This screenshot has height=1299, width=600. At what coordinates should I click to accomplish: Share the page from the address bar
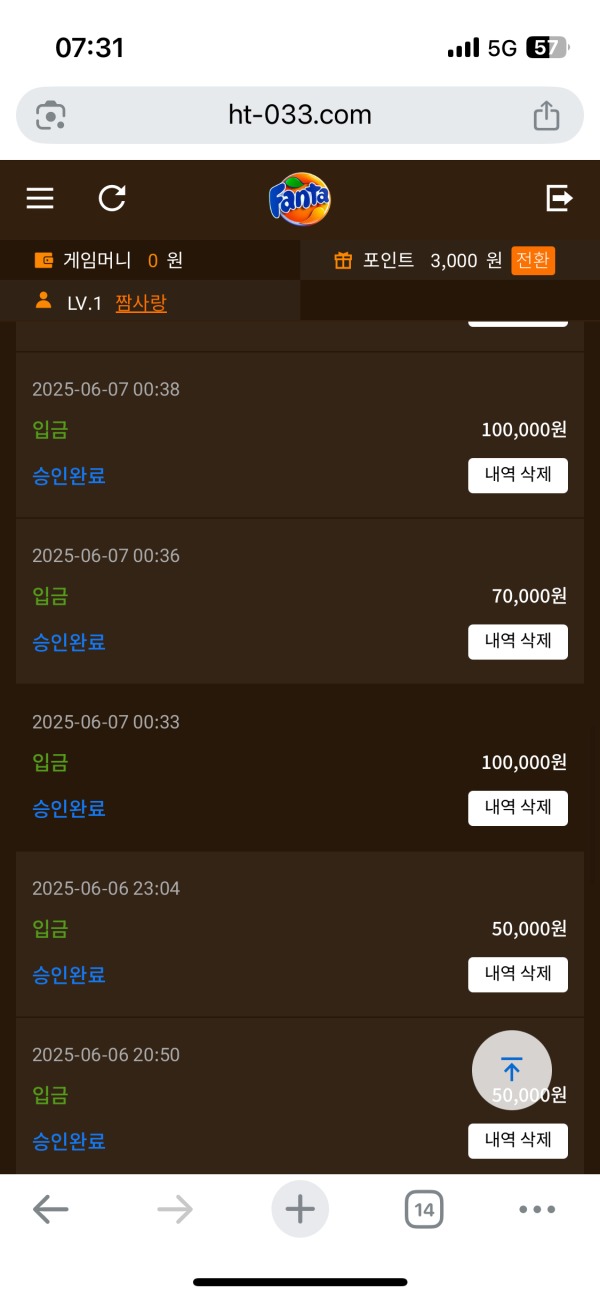point(546,115)
